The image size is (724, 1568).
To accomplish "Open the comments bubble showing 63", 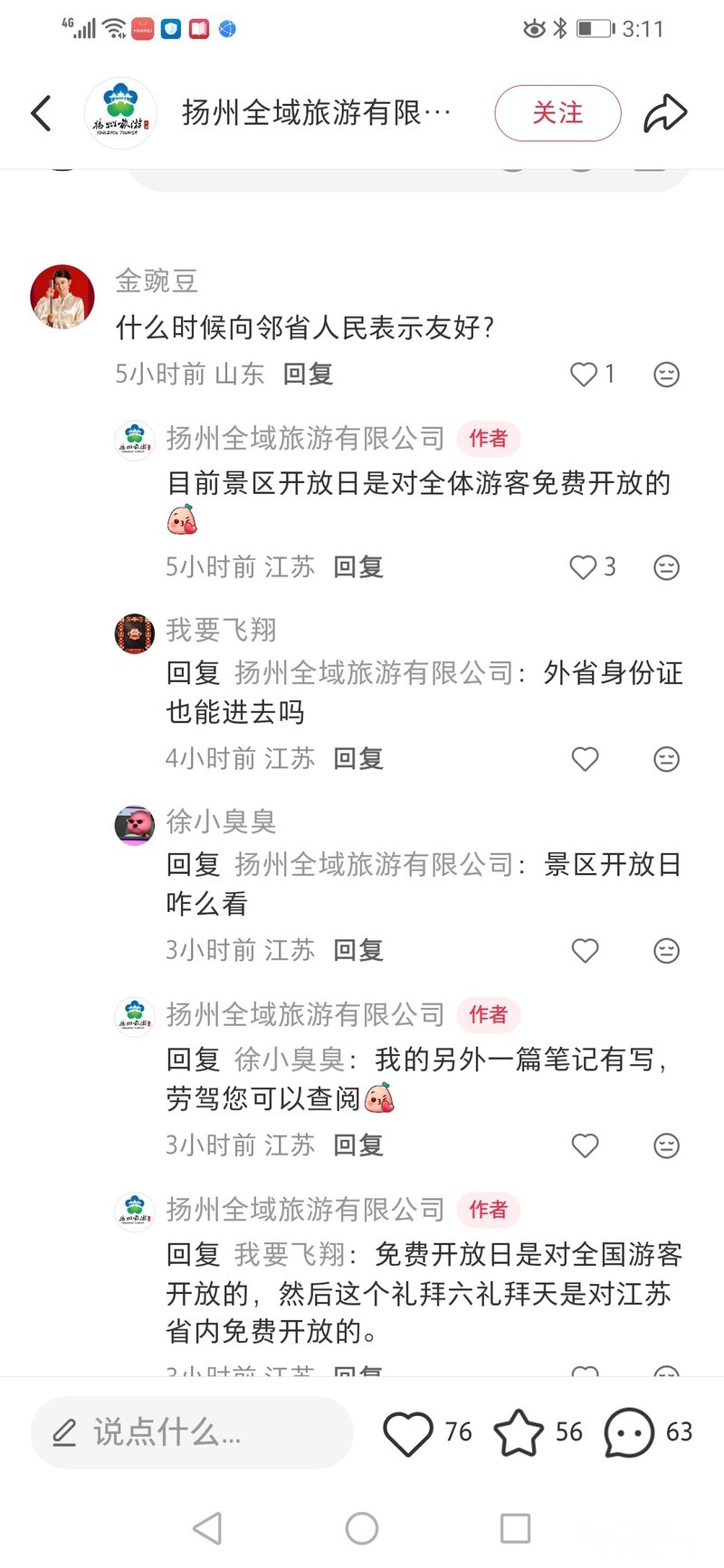I will tap(629, 1432).
